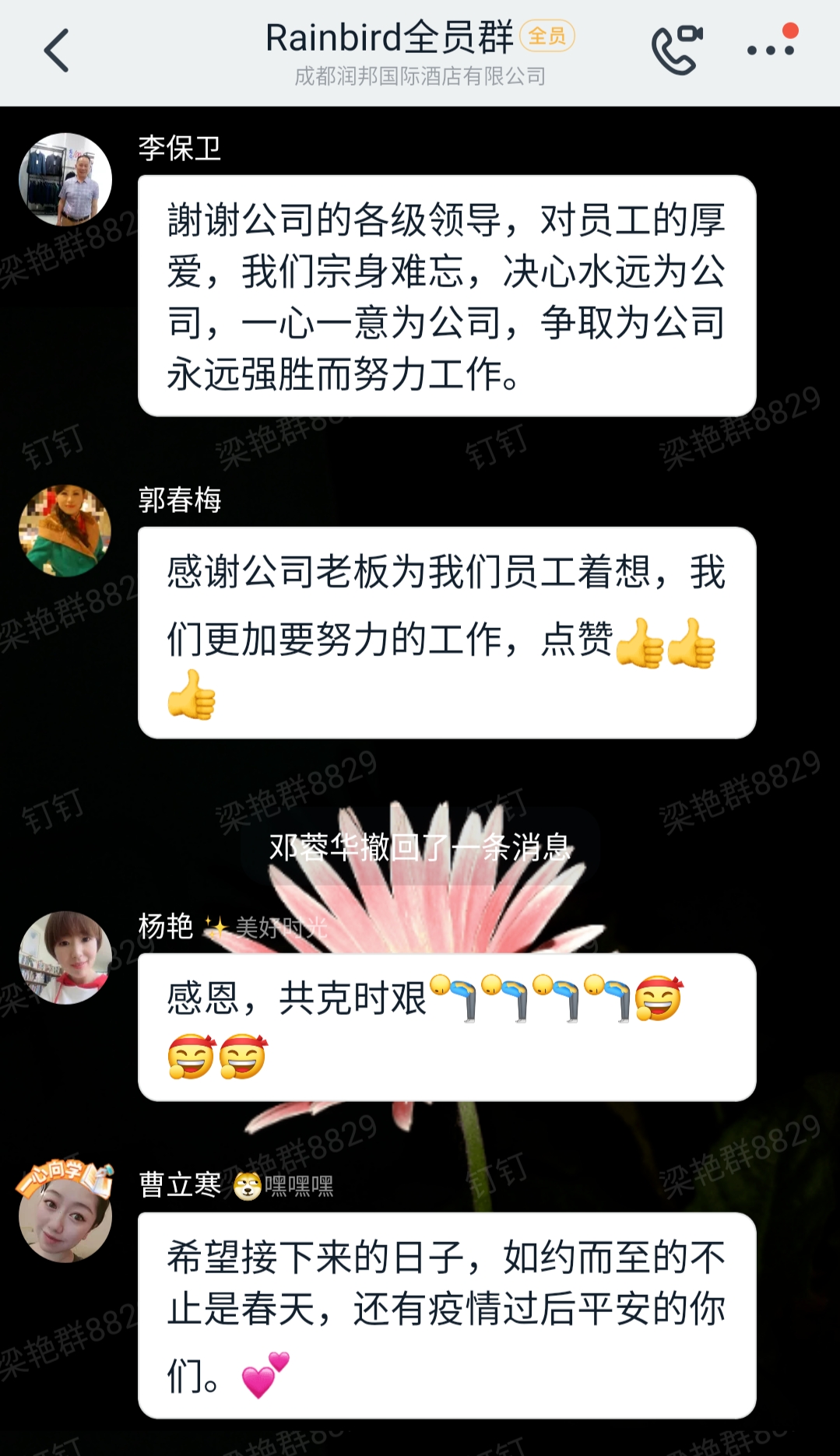Viewport: 840px width, 1456px height.
Task: Open 郭春梅's profile avatar
Action: tap(65, 531)
